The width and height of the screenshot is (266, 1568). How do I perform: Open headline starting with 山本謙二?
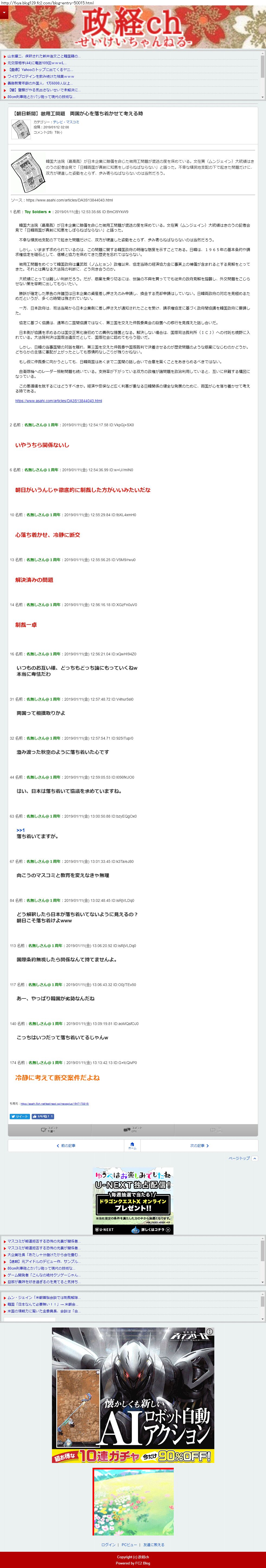click(x=42, y=56)
